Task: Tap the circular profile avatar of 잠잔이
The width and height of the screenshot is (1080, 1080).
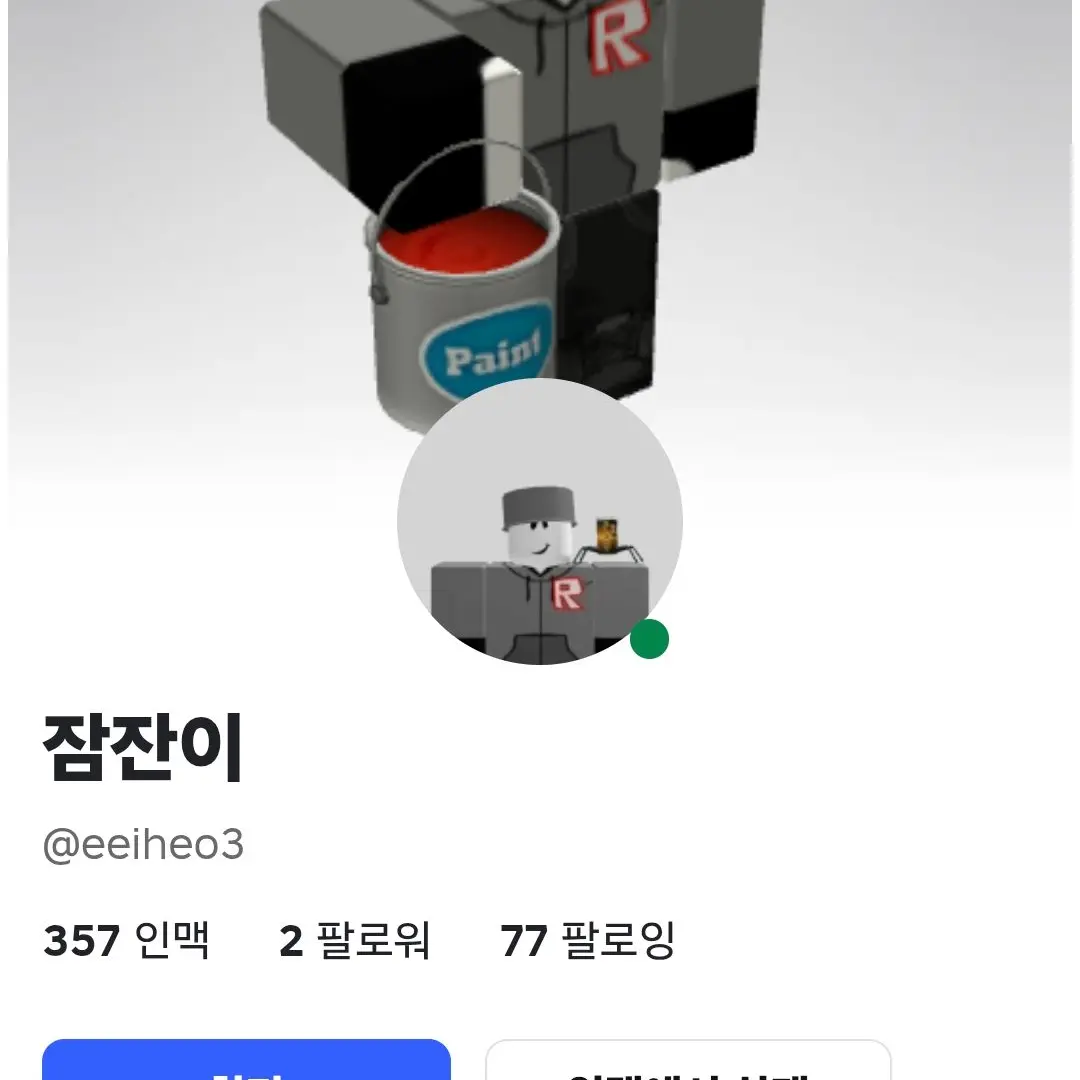Action: pos(540,522)
